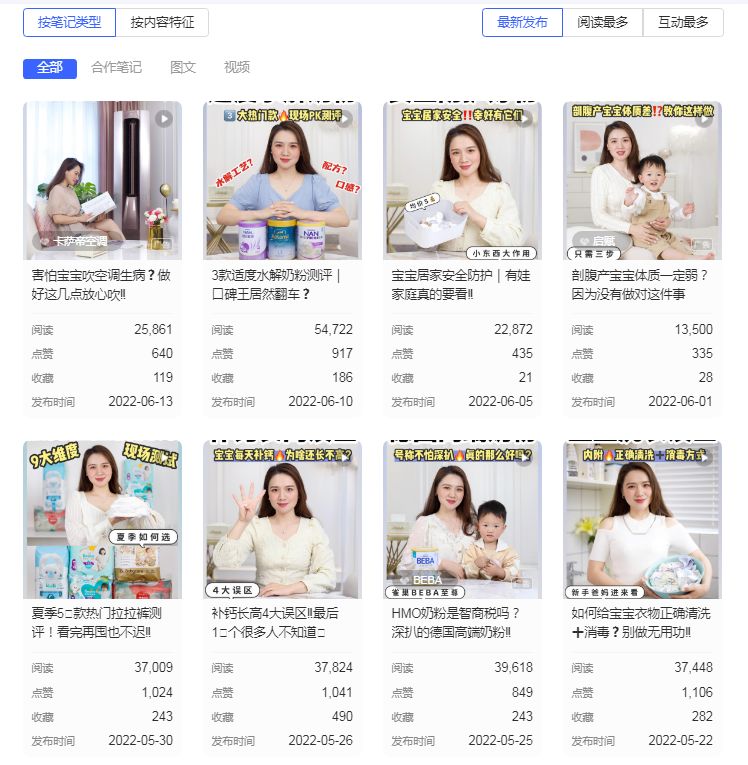Filter by 合作笔记
The width and height of the screenshot is (748, 765).
pyautogui.click(x=116, y=68)
